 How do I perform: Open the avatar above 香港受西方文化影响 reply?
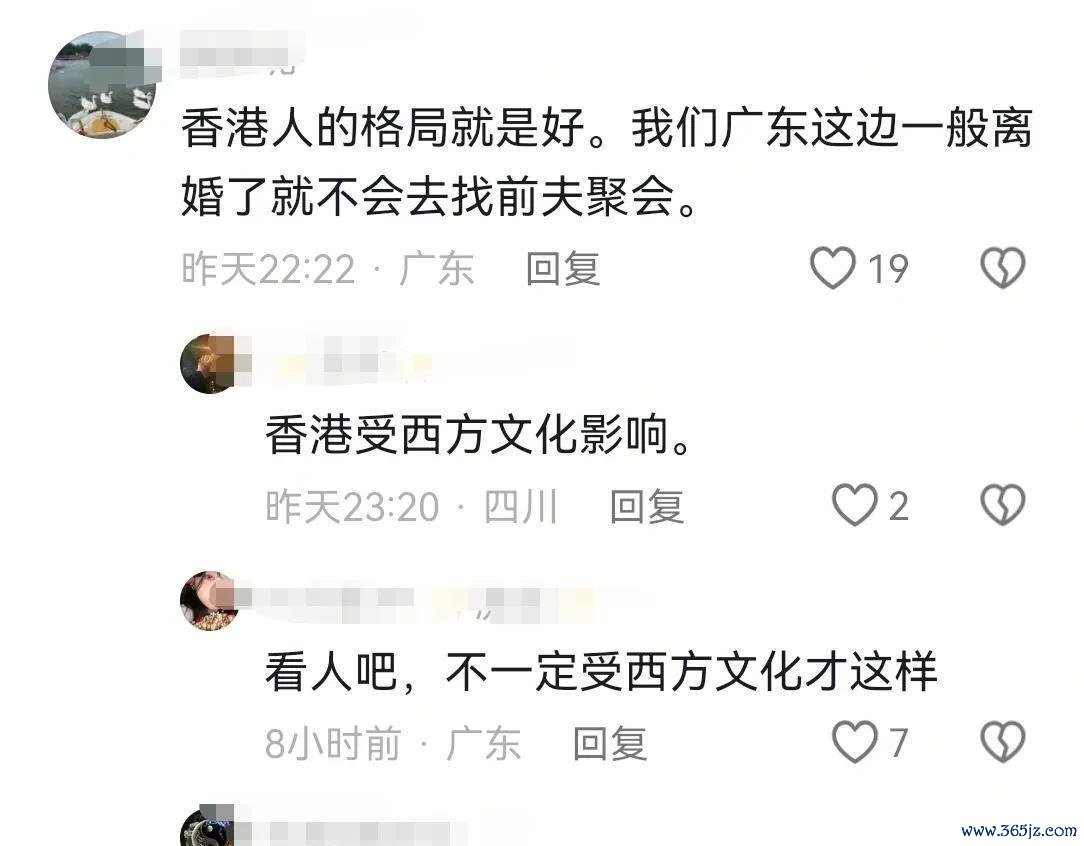pos(208,364)
